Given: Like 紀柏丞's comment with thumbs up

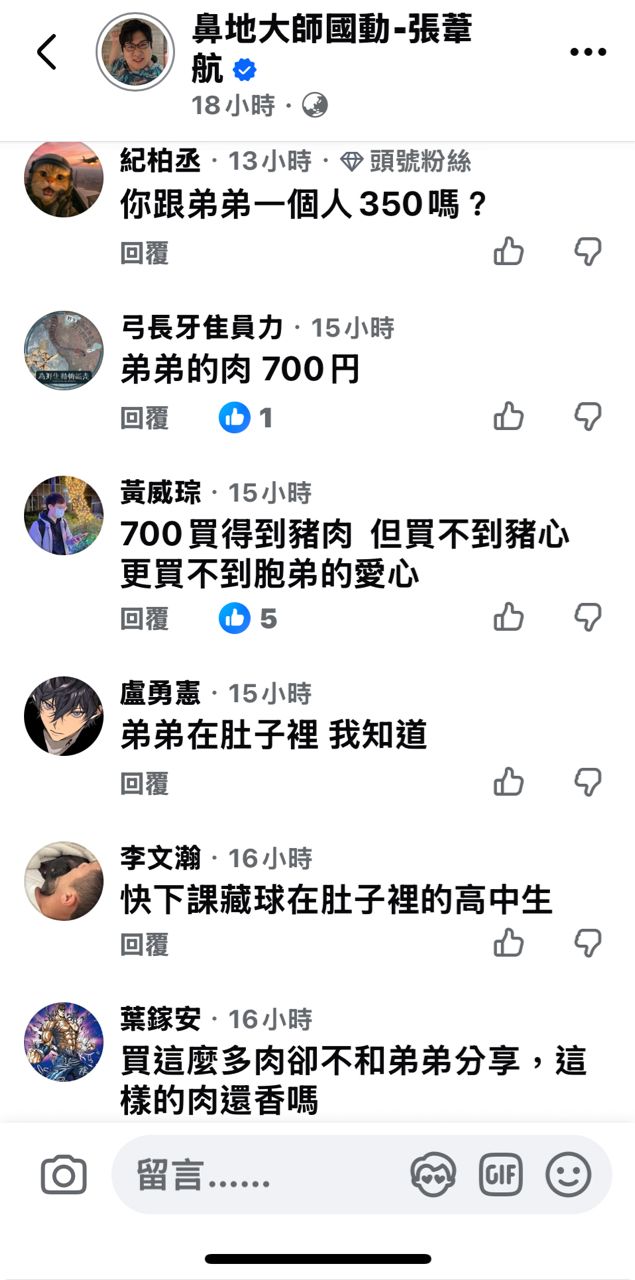Looking at the screenshot, I should click(x=509, y=252).
